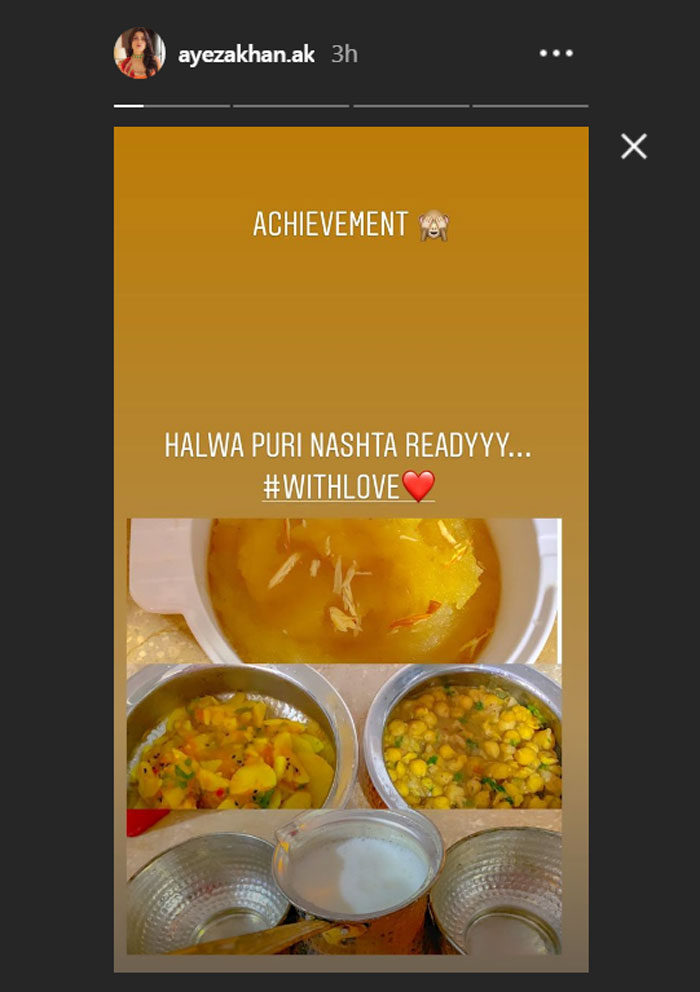The image size is (700, 992).
Task: Close the story viewer
Action: click(x=634, y=147)
